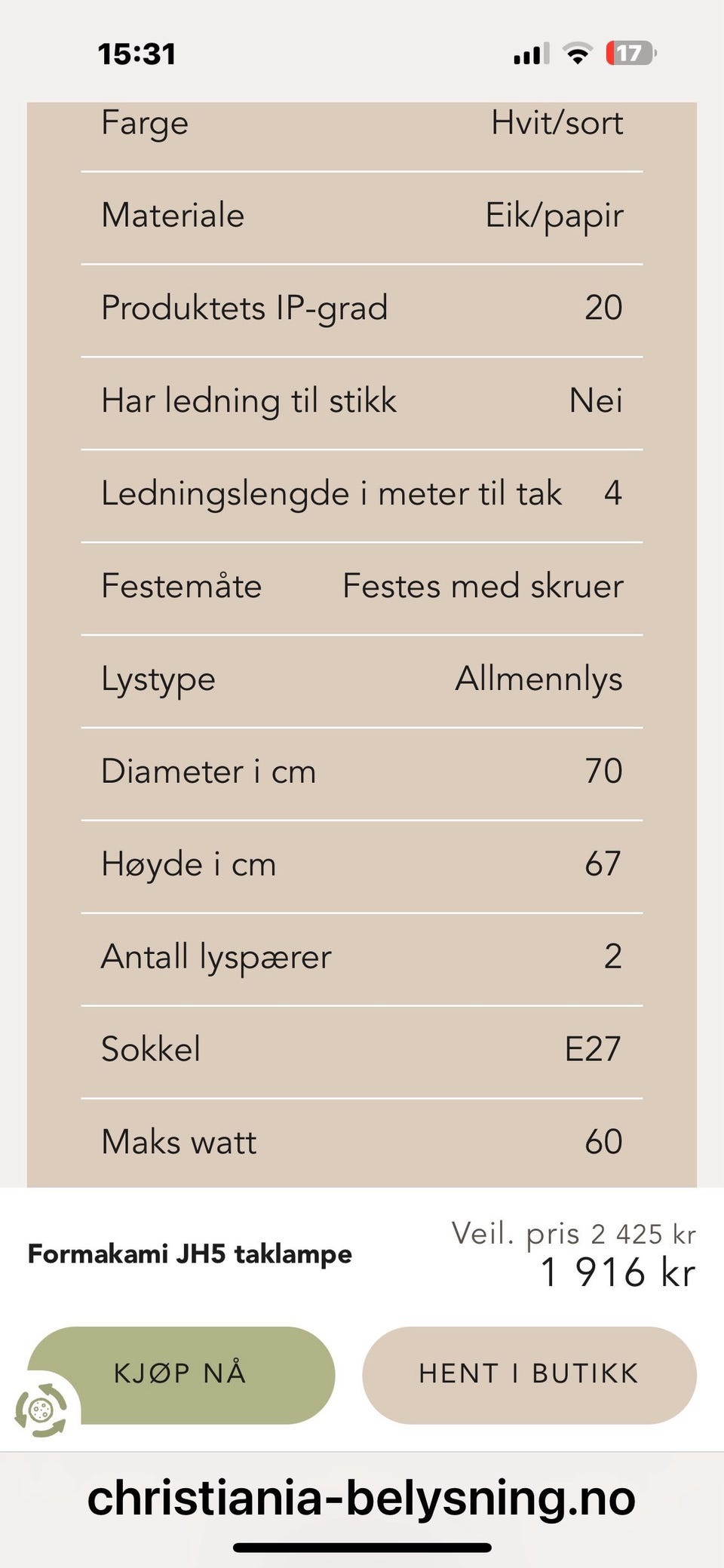
Task: Tap the battery indicator showing 17 percent
Action: pos(628,53)
